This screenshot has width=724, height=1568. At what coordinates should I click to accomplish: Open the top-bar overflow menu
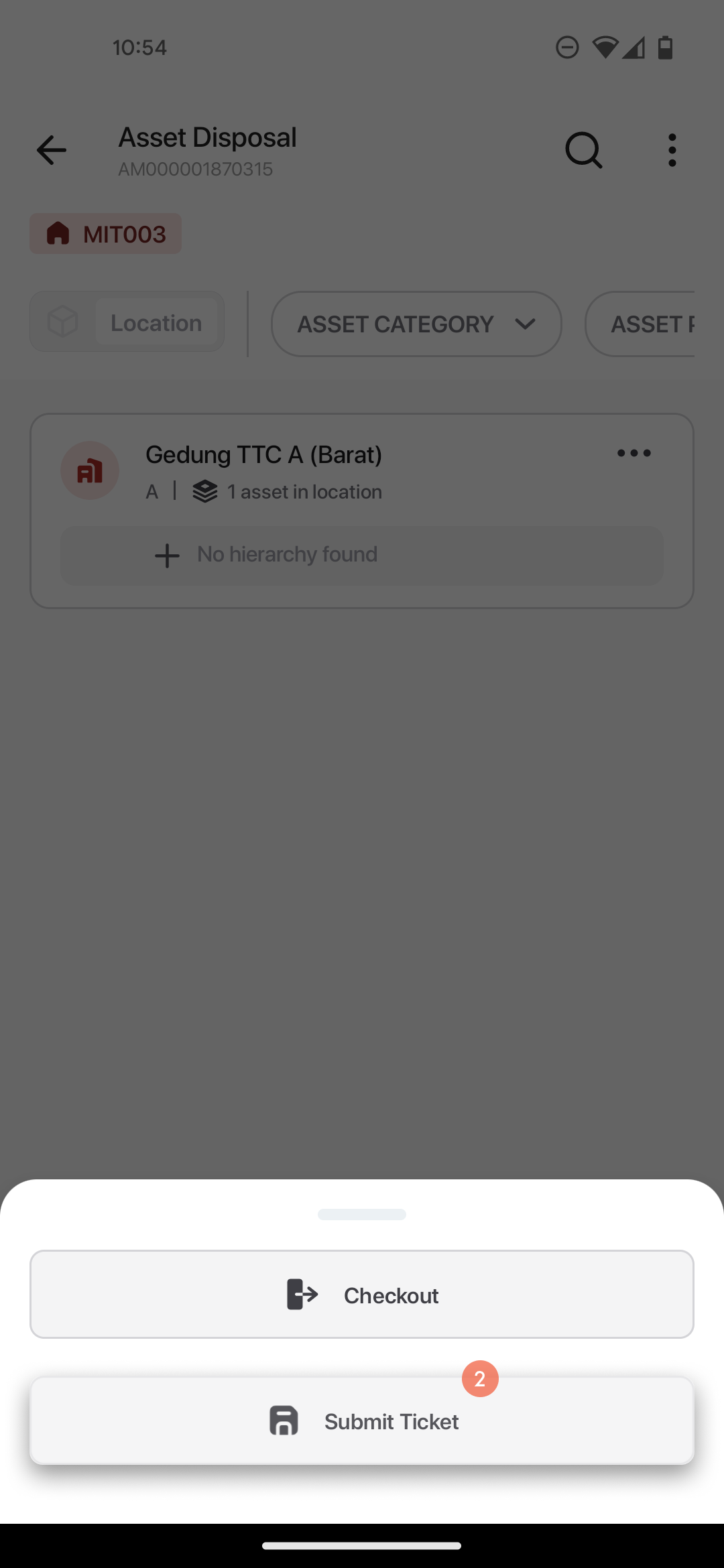tap(672, 150)
